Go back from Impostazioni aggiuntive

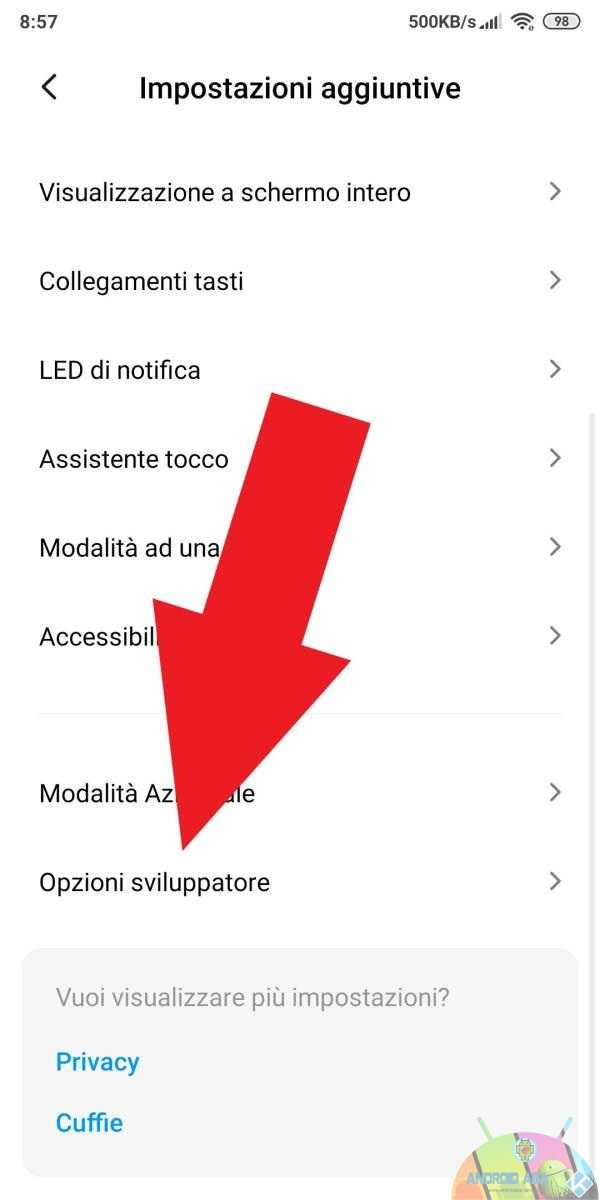(x=48, y=88)
